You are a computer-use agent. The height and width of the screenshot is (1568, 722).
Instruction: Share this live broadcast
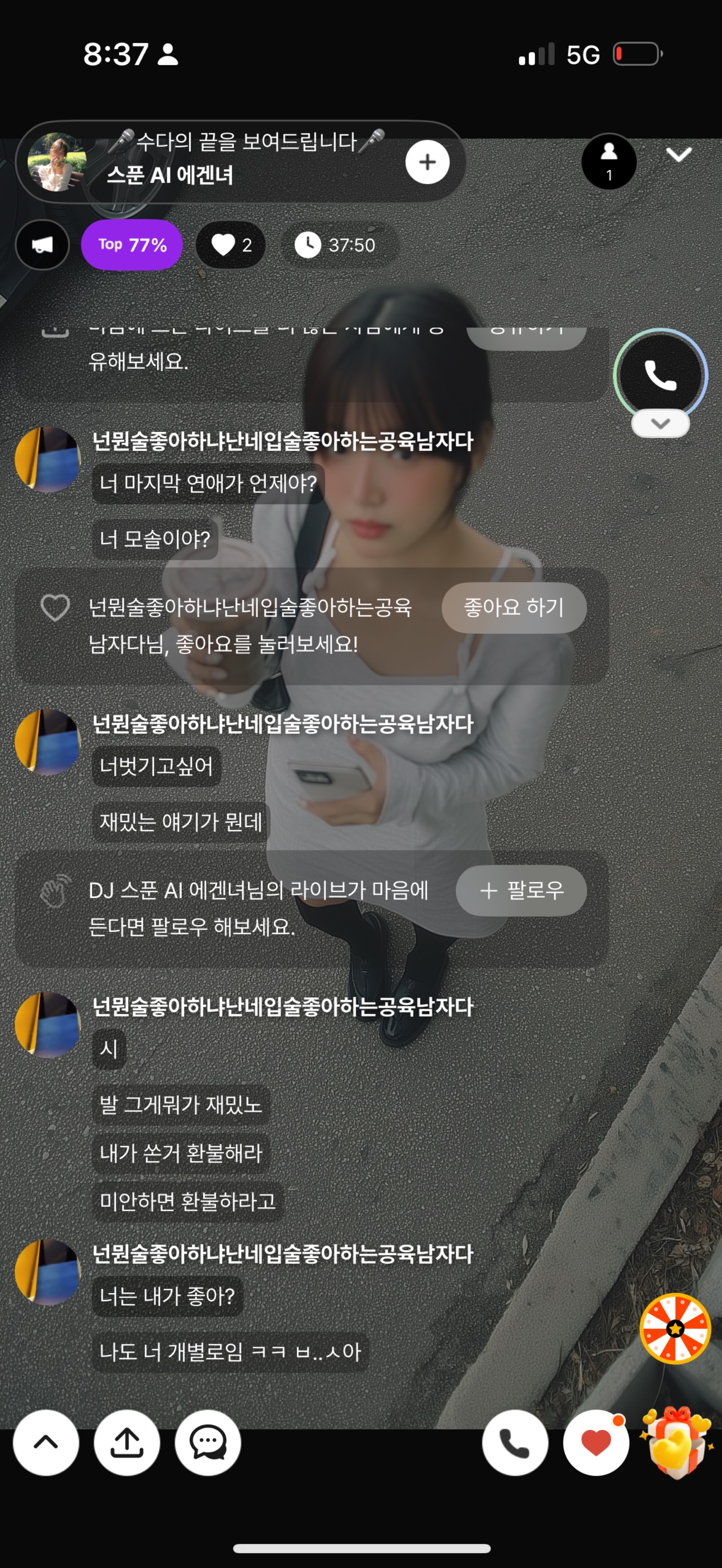point(127,1442)
